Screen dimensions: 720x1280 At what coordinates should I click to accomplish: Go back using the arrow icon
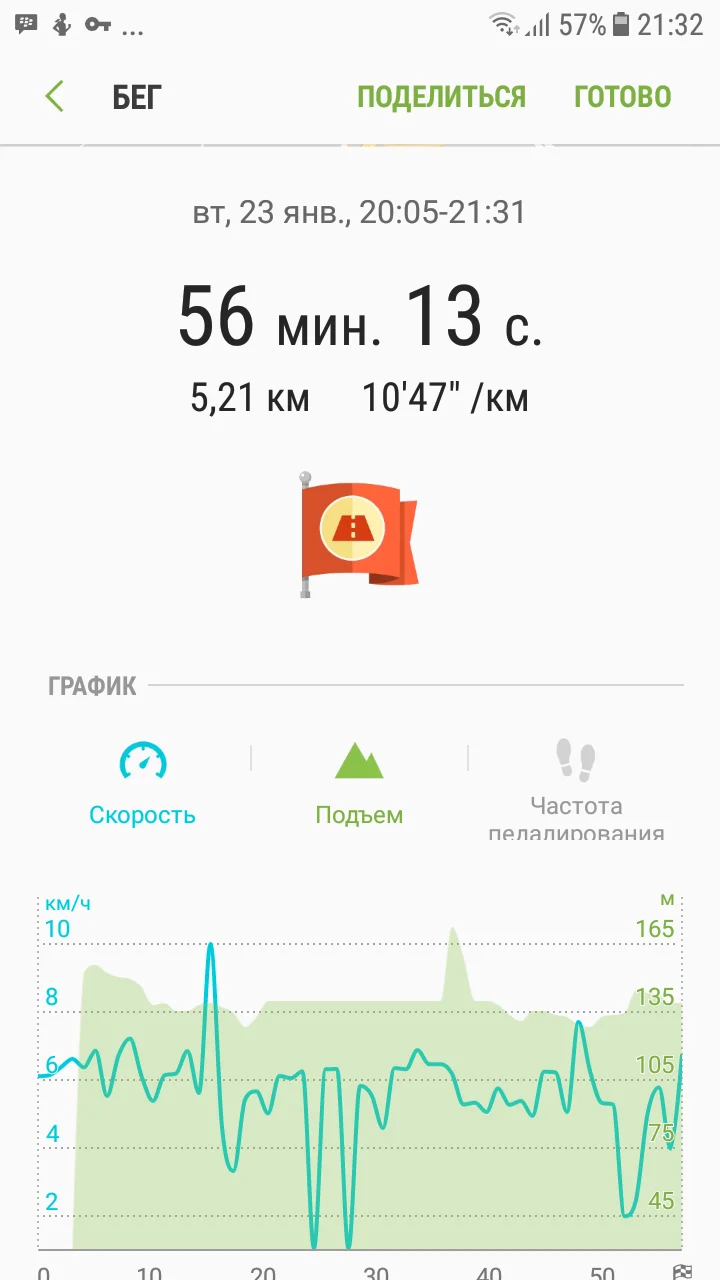tap(55, 97)
